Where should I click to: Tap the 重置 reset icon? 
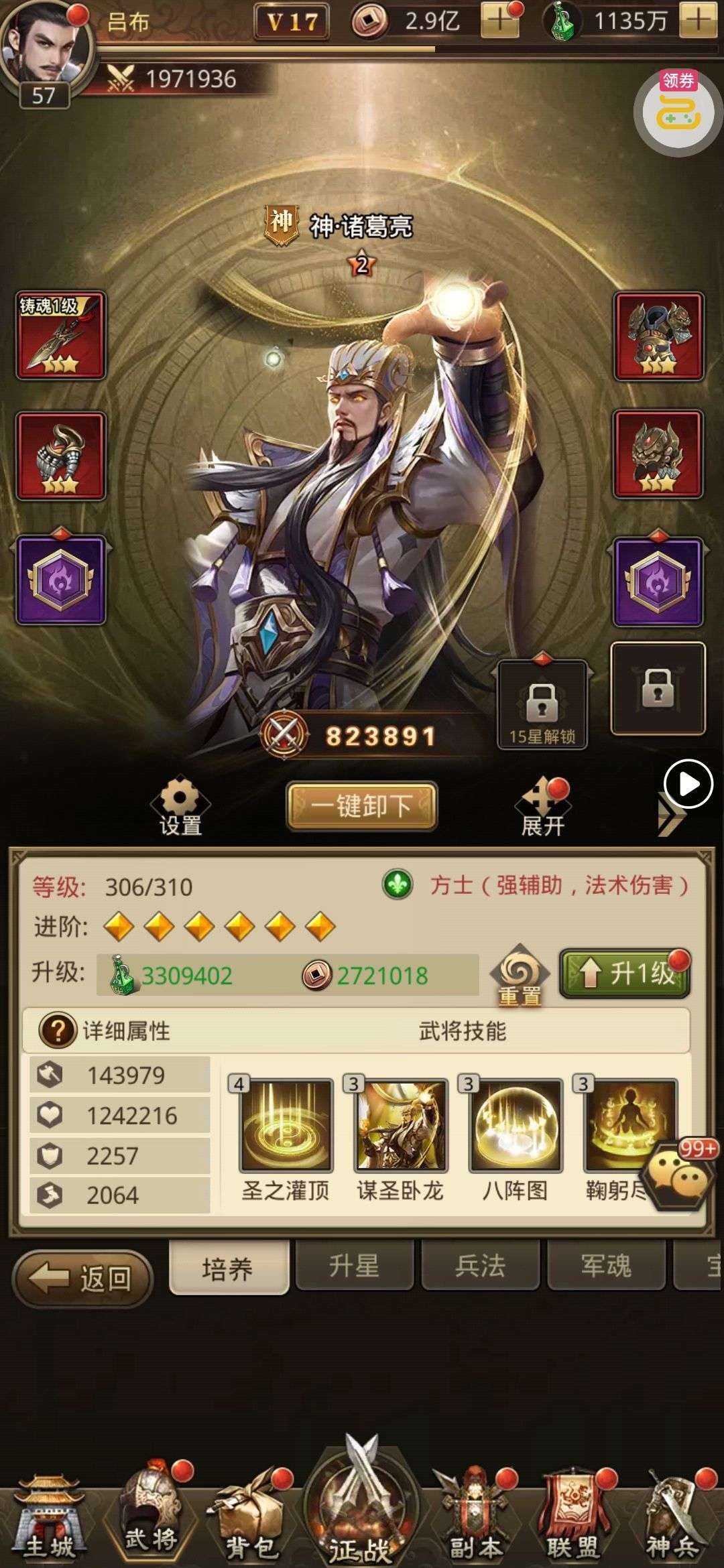tap(520, 976)
